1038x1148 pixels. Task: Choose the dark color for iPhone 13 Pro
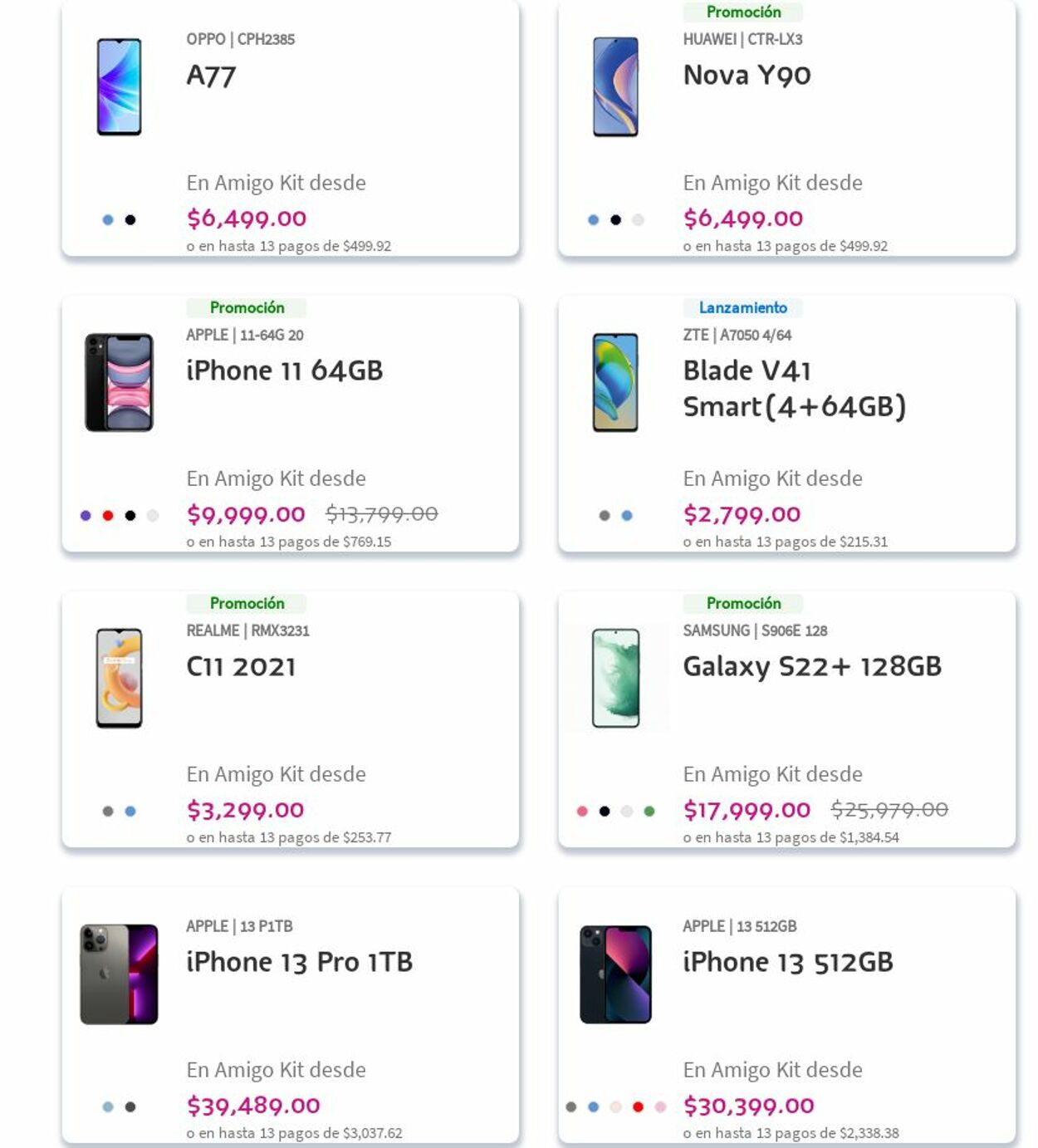(130, 1107)
